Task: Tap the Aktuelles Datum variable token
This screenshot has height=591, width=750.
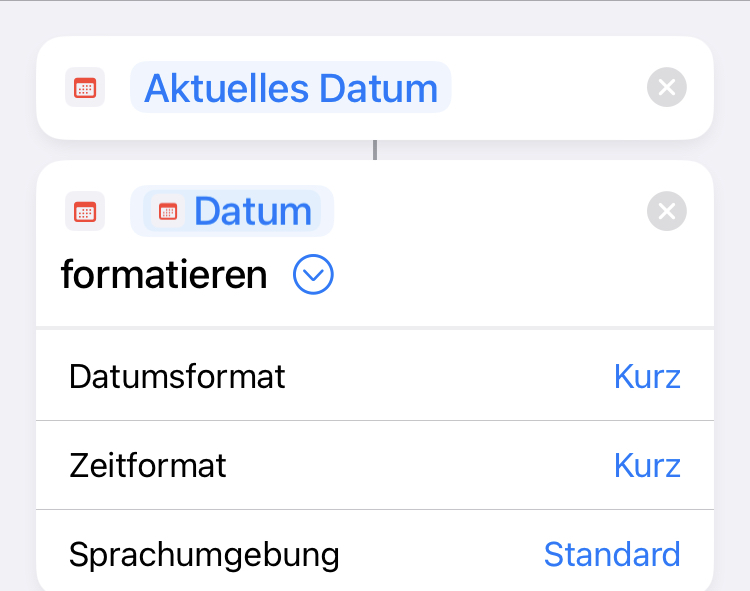Action: tap(291, 88)
